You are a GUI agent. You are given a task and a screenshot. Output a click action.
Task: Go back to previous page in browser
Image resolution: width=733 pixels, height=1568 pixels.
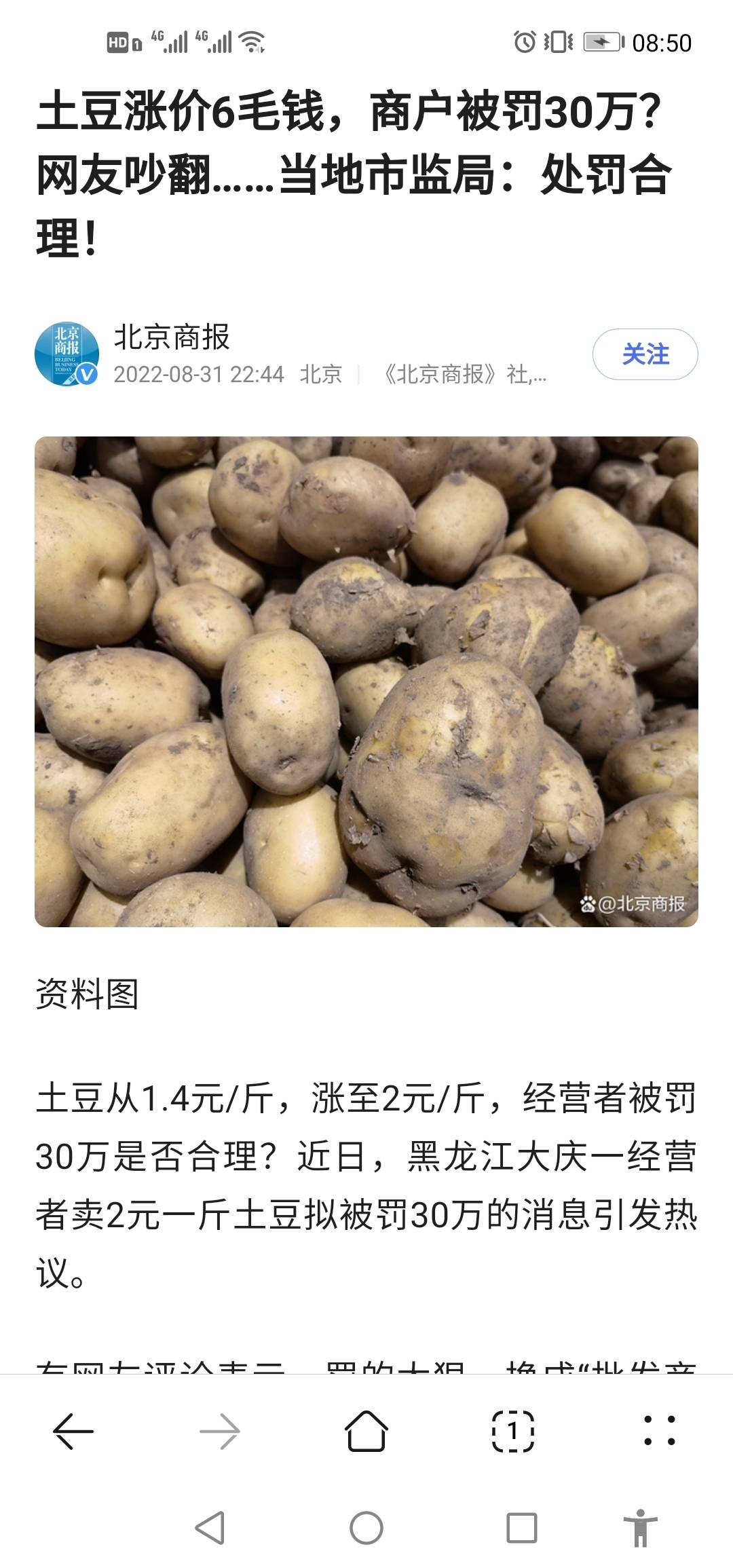point(73,1431)
